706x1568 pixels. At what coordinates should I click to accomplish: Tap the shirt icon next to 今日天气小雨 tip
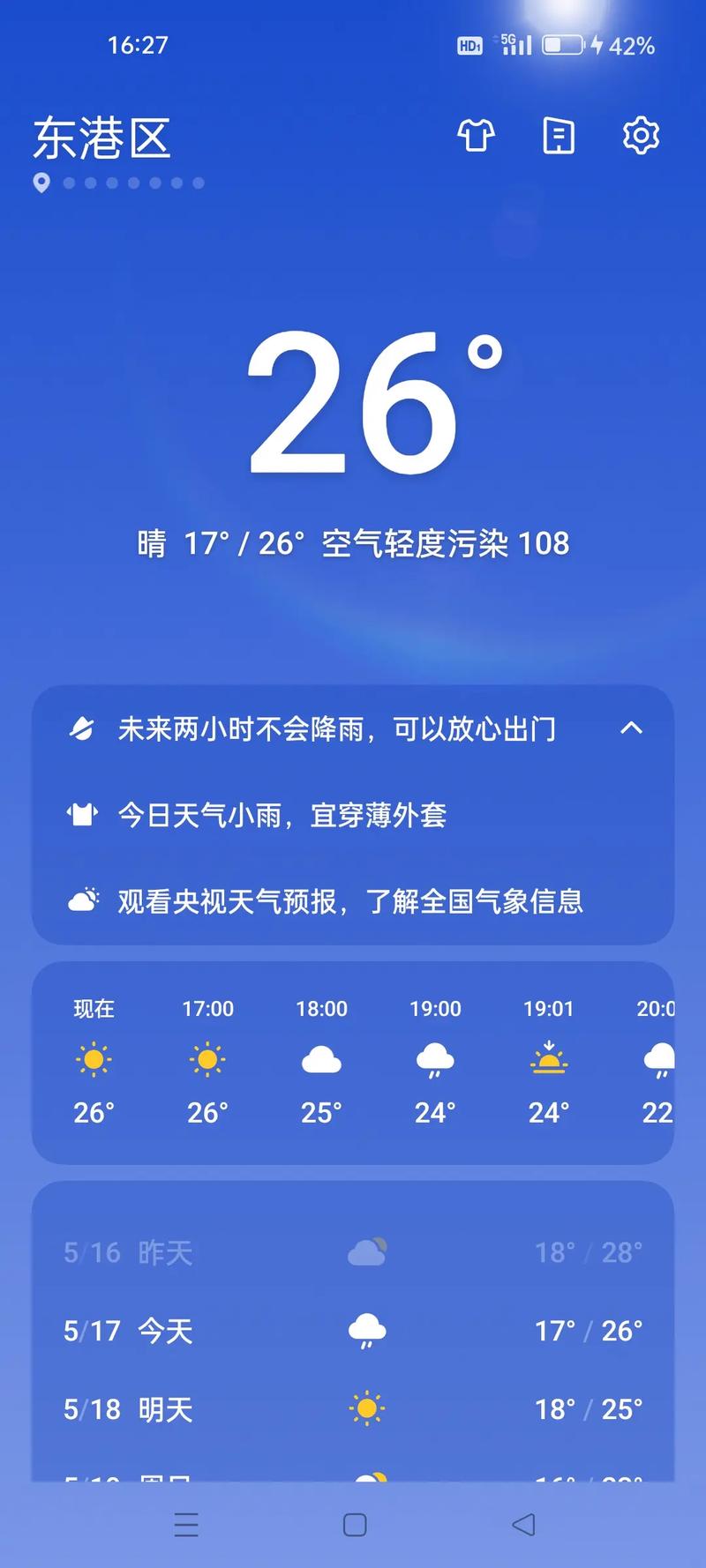coord(81,813)
